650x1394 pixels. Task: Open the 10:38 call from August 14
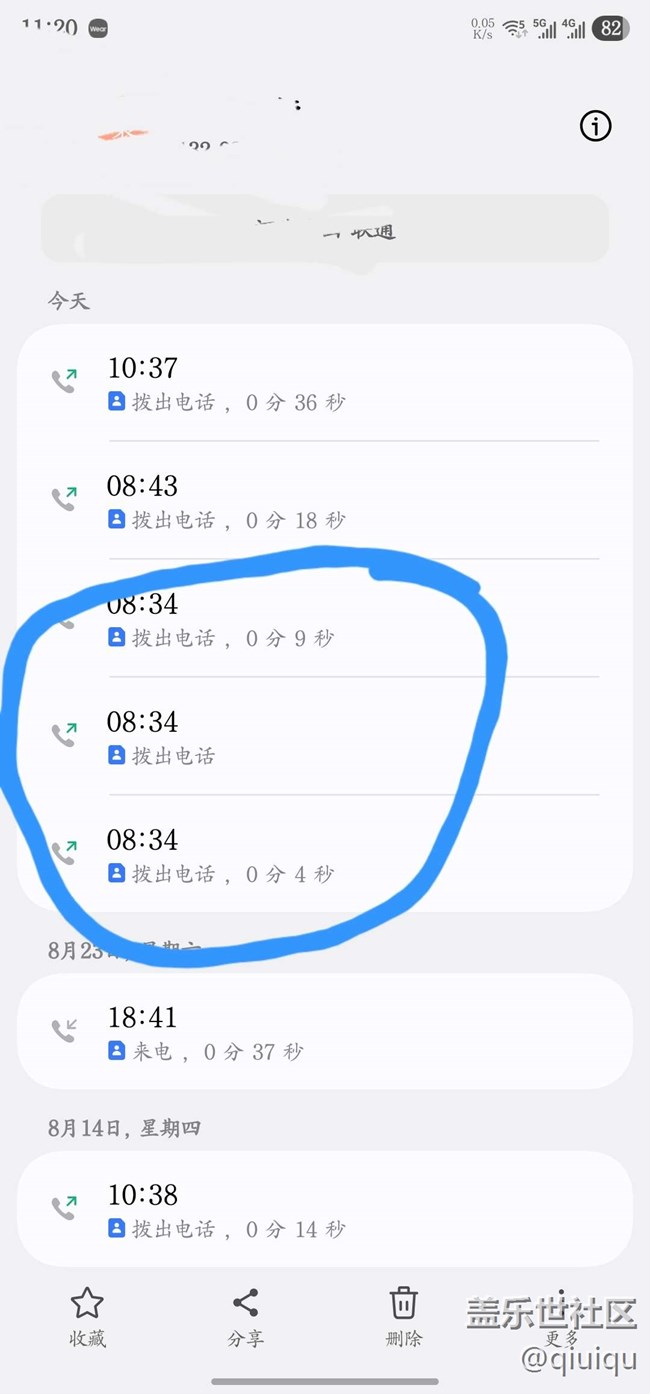click(325, 1209)
